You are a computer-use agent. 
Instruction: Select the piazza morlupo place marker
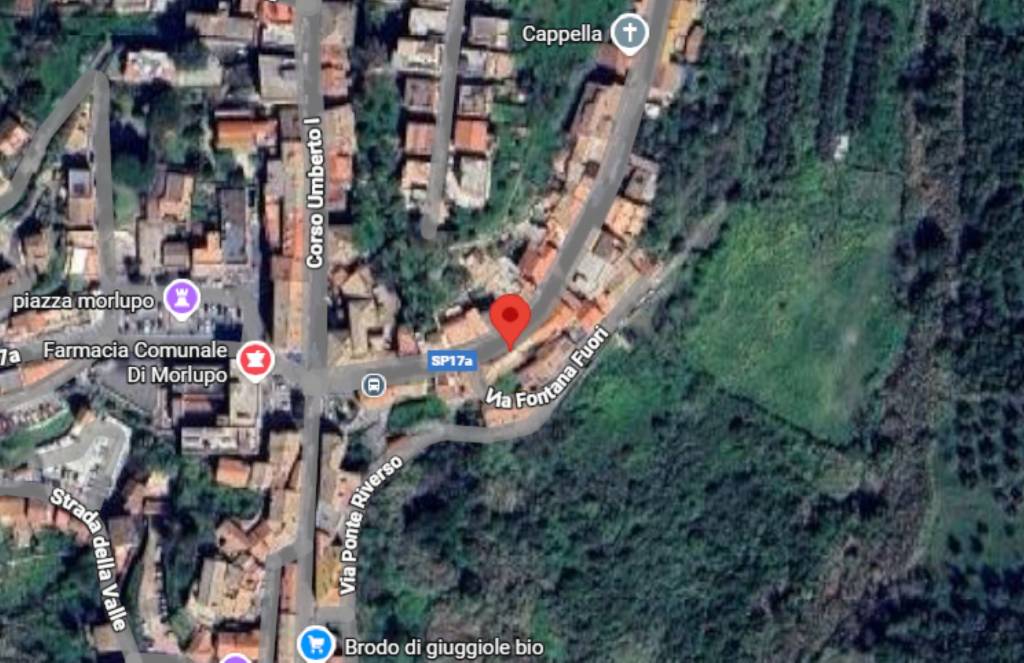point(182,298)
